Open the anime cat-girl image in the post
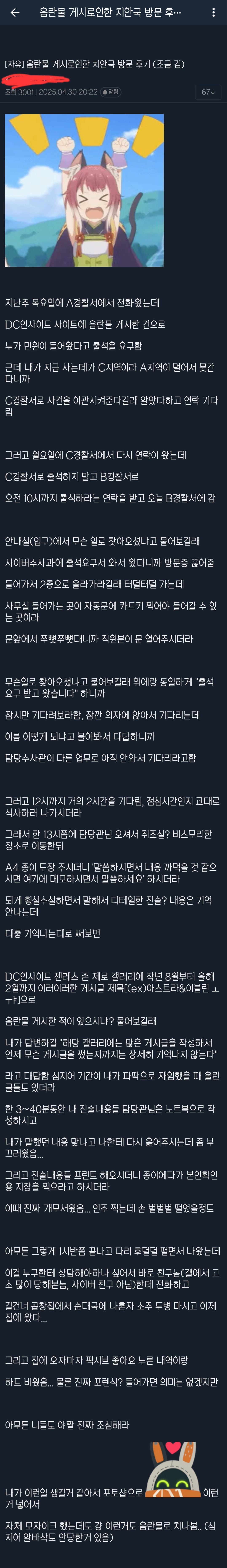The height and width of the screenshot is (1568, 227). pos(85,190)
